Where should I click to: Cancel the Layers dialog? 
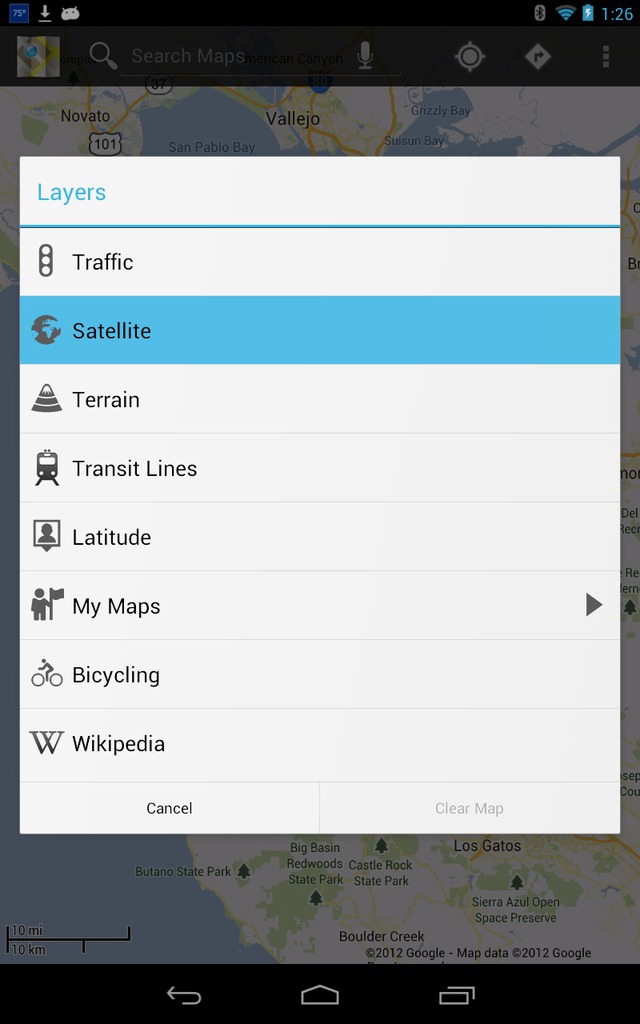pyautogui.click(x=170, y=808)
